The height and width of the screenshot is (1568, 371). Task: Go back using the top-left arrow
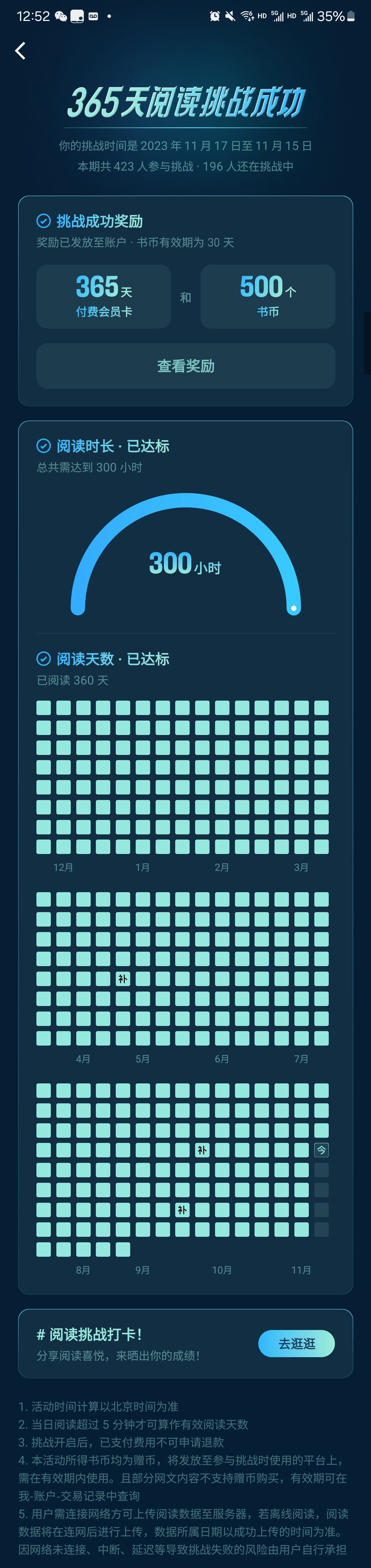20,51
